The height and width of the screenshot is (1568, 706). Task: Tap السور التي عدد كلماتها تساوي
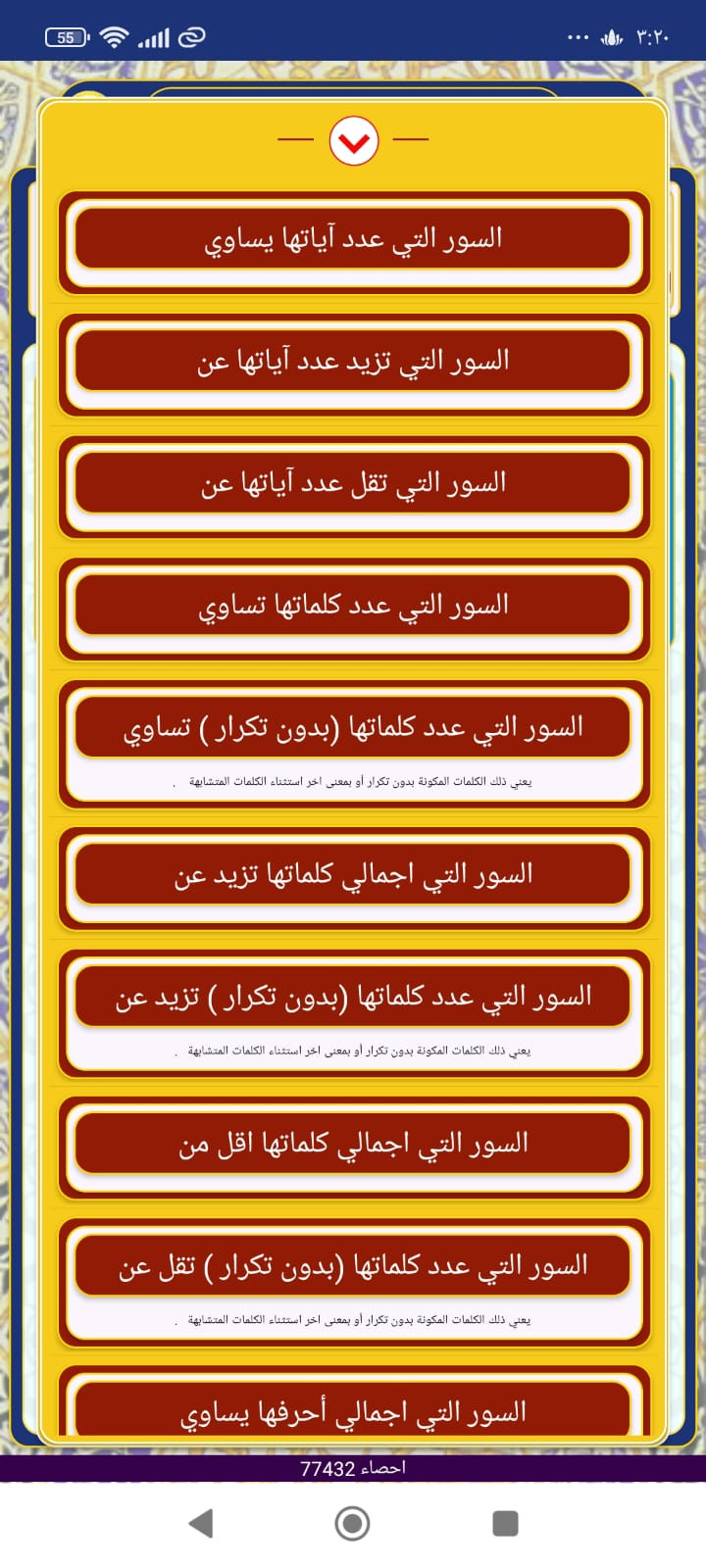pos(353,606)
